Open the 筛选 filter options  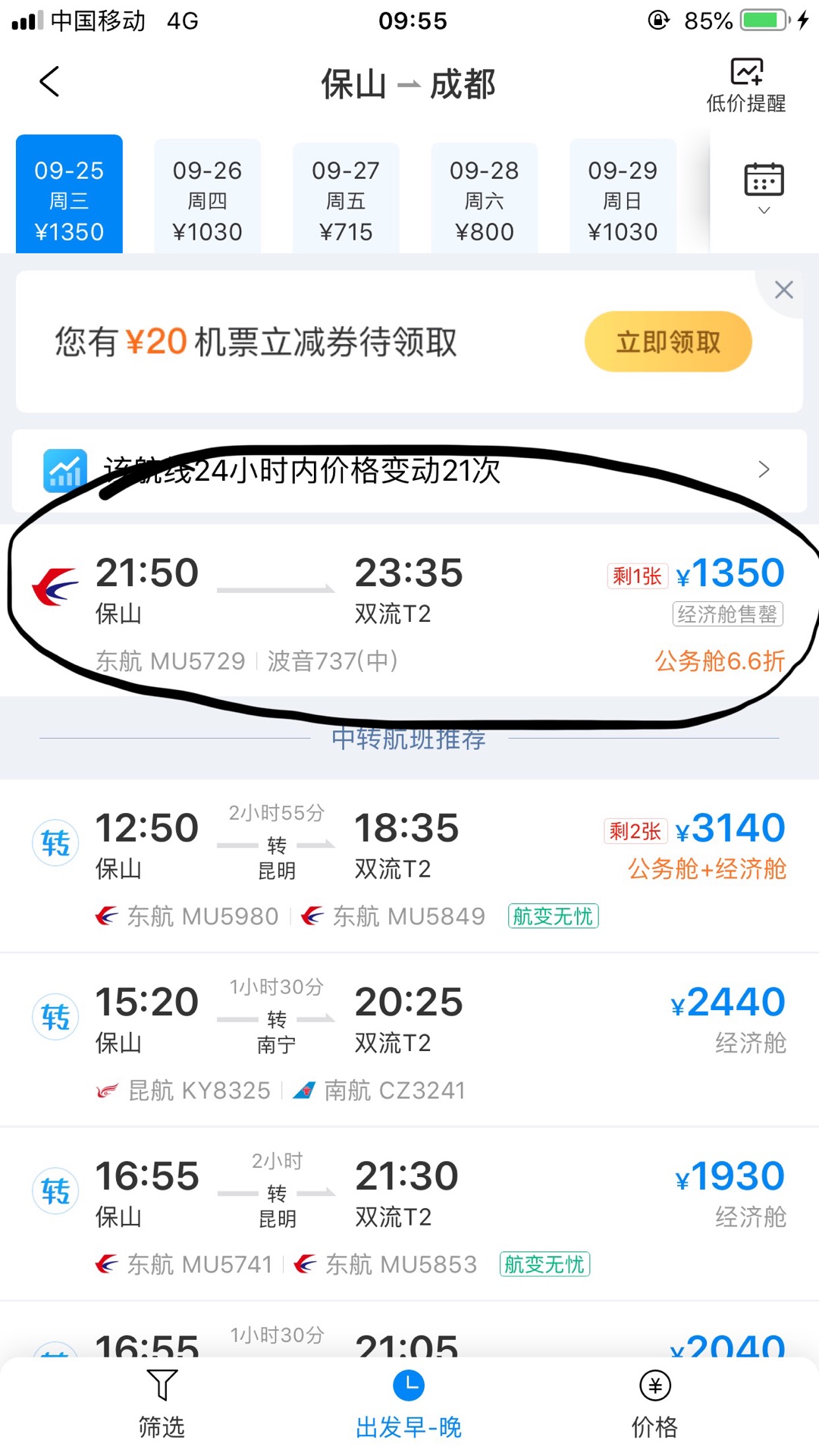pyautogui.click(x=162, y=1404)
